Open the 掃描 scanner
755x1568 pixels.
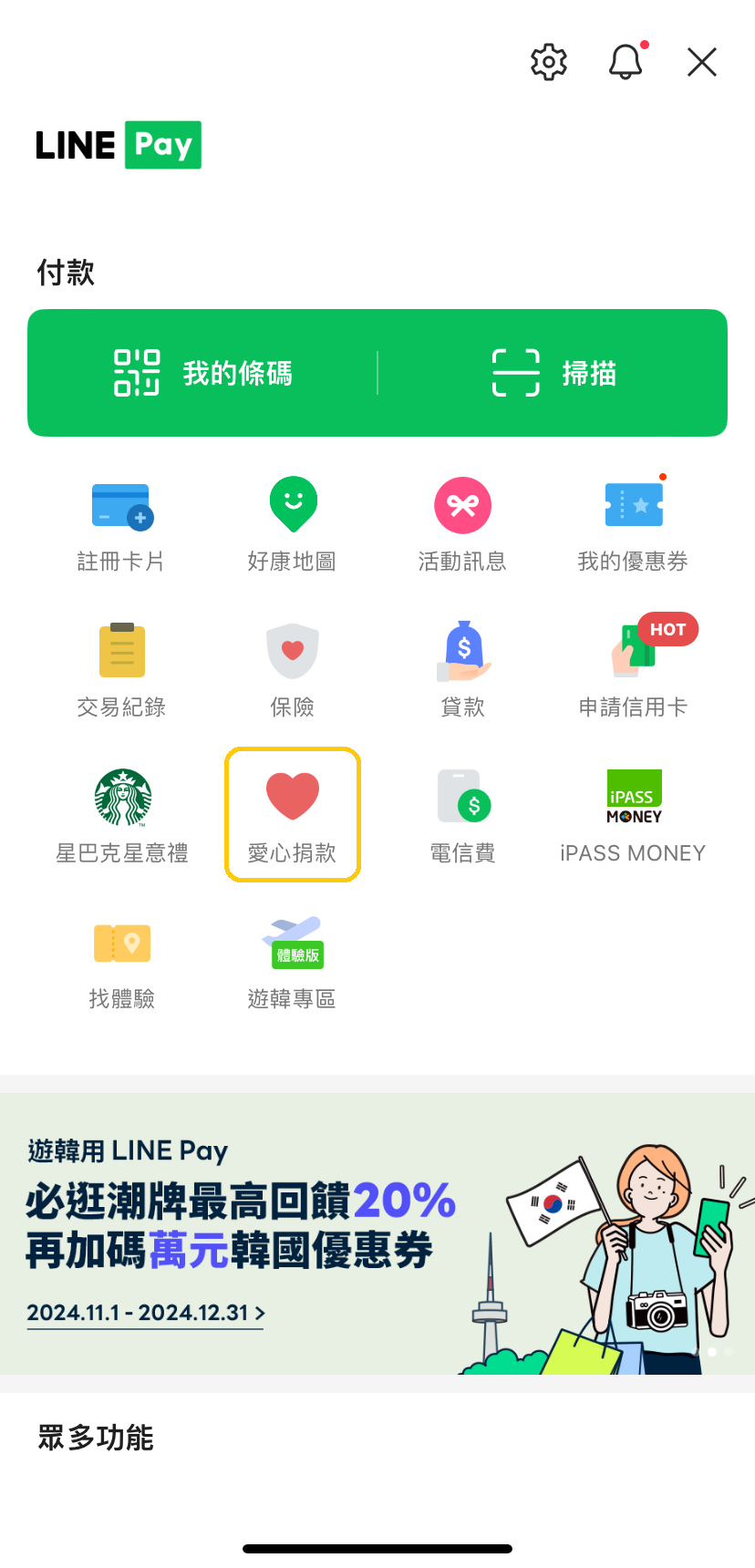click(553, 373)
